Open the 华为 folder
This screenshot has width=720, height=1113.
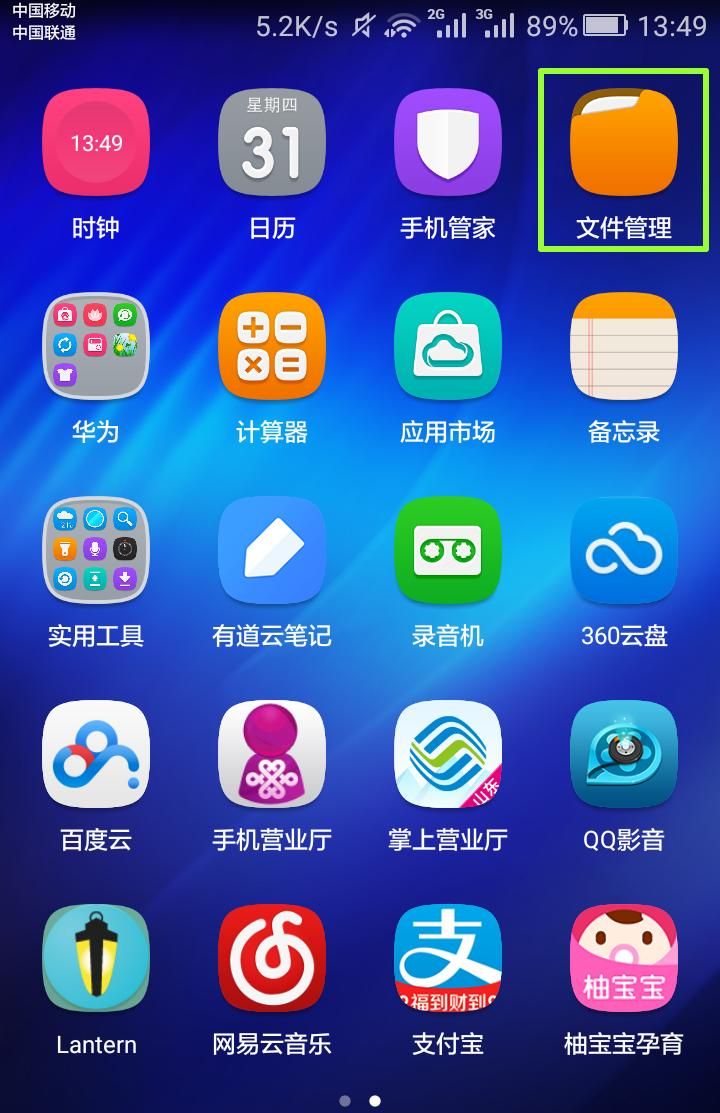tap(96, 347)
